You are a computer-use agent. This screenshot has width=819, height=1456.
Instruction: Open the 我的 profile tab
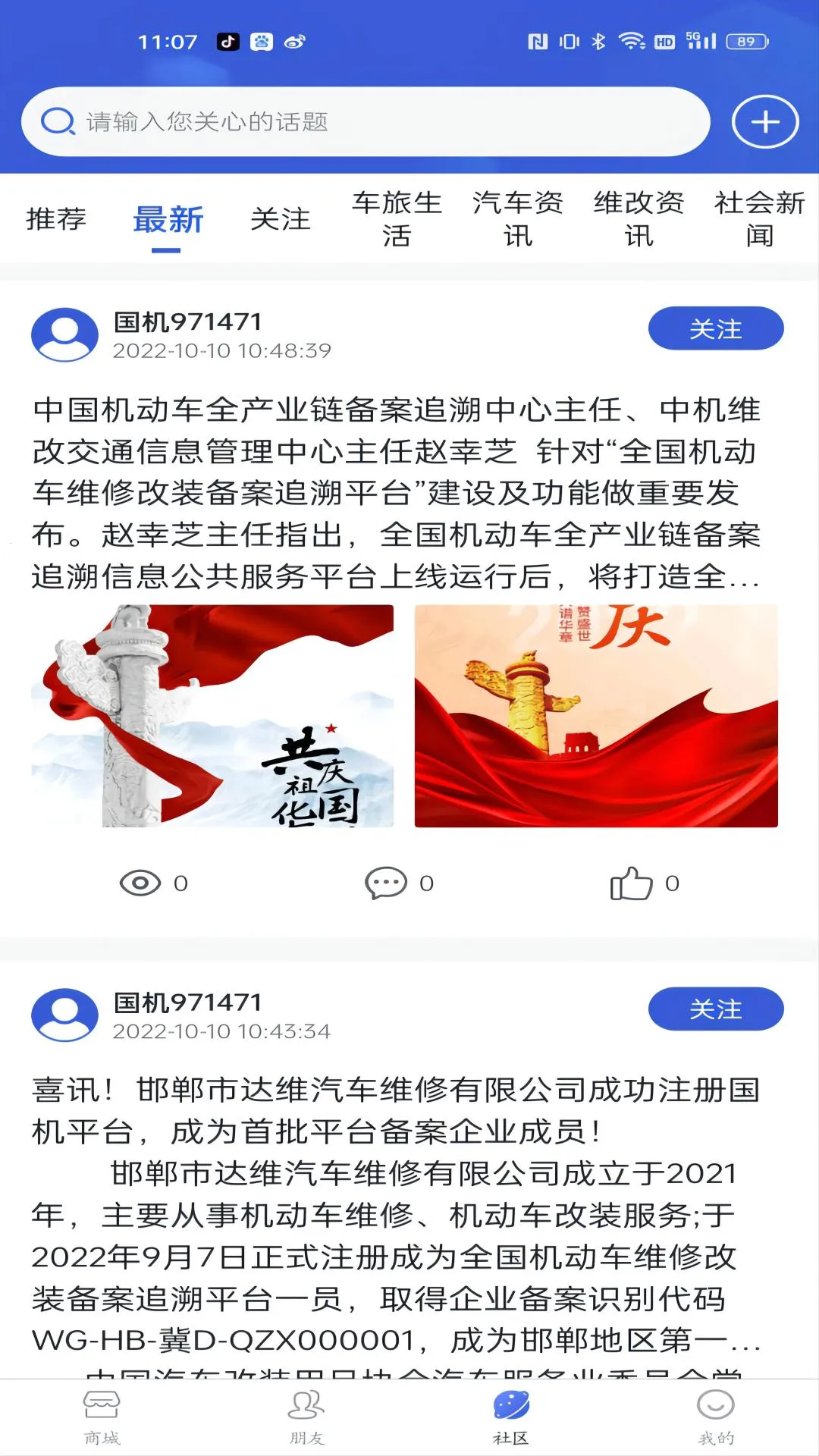715,1417
